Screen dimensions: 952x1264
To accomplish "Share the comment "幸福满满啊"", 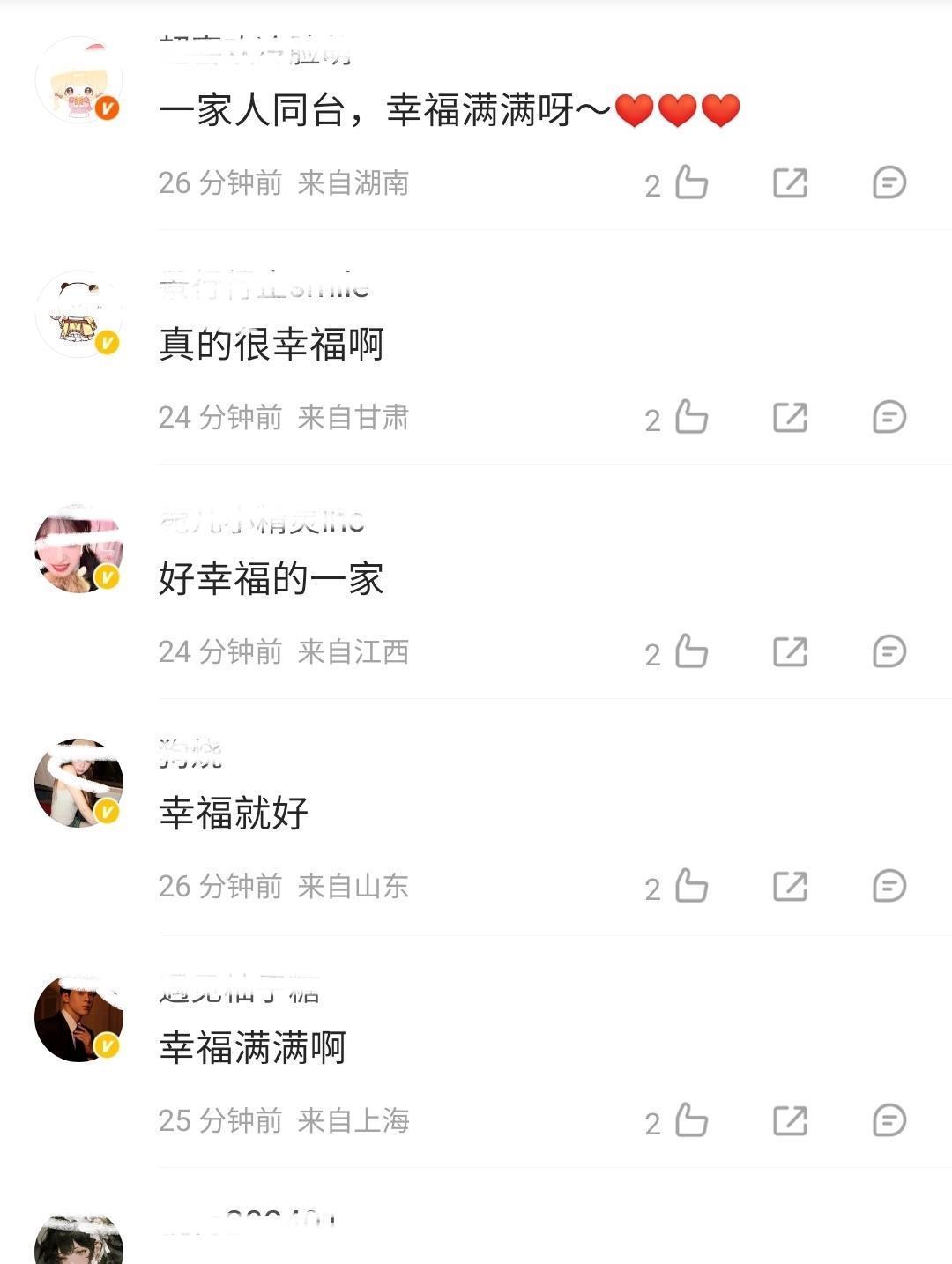I will [790, 1121].
